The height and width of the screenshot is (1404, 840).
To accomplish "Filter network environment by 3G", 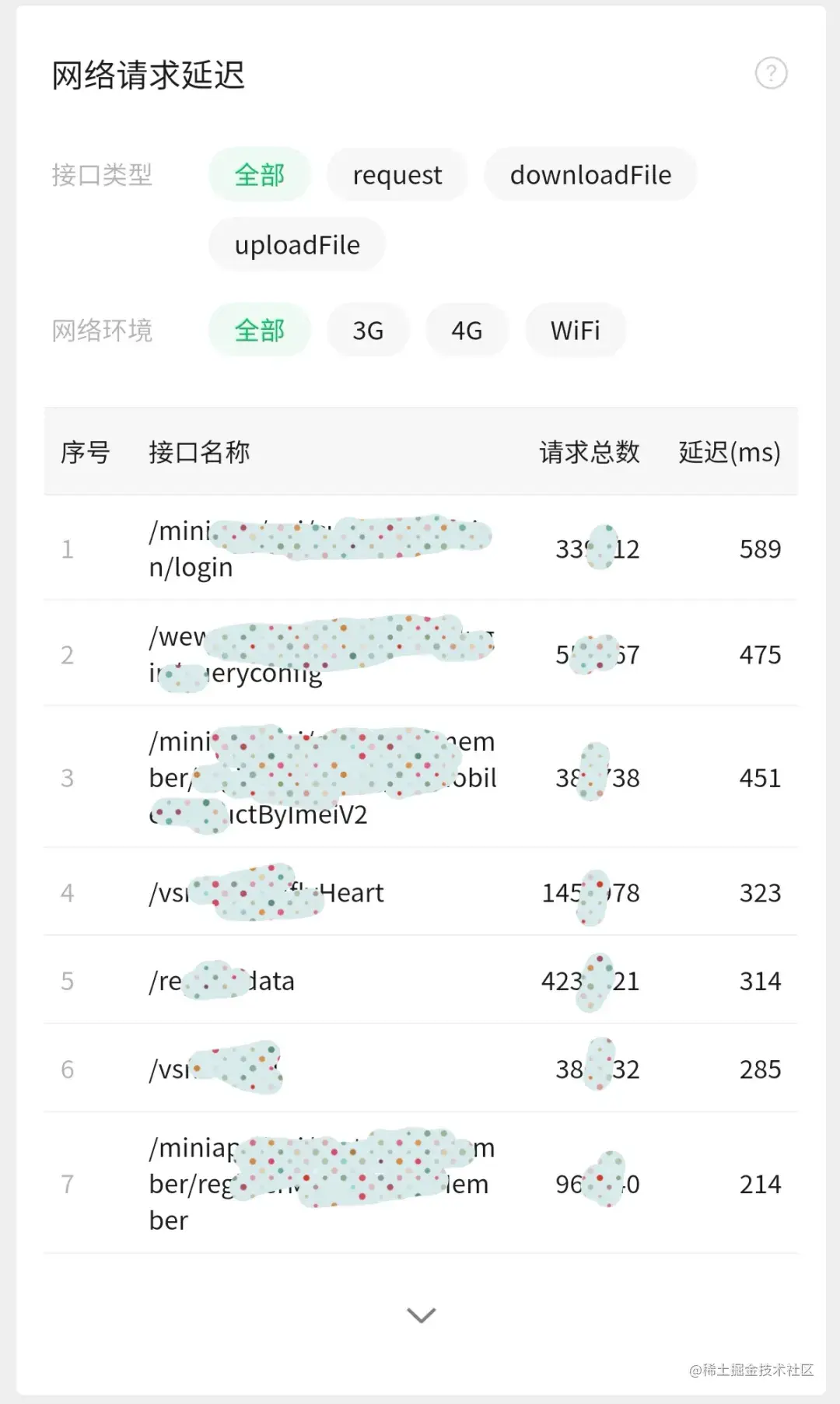I will point(368,331).
